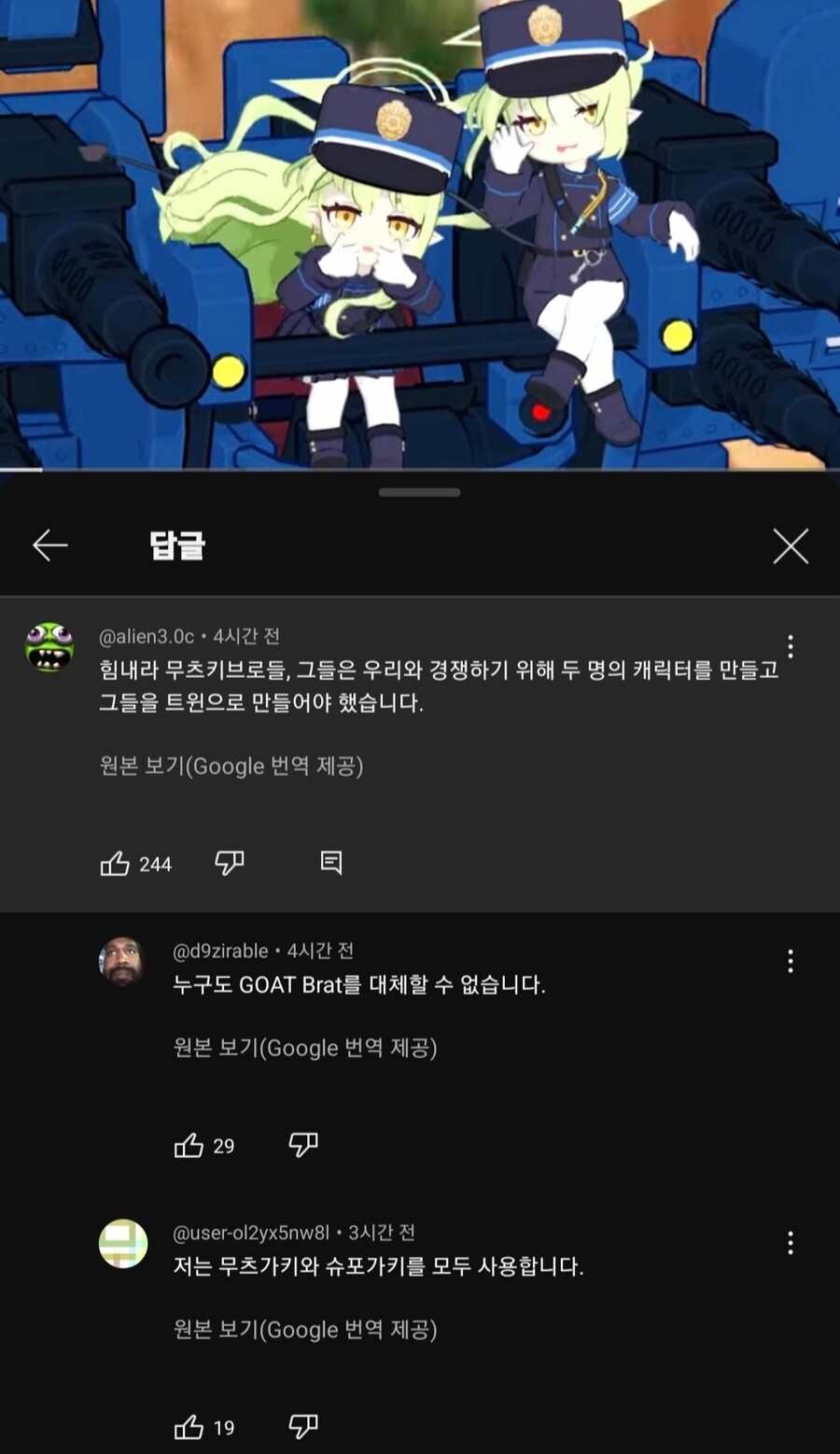Image resolution: width=840 pixels, height=1454 pixels.
Task: Reply to @alien3.0c's comment
Action: click(330, 863)
